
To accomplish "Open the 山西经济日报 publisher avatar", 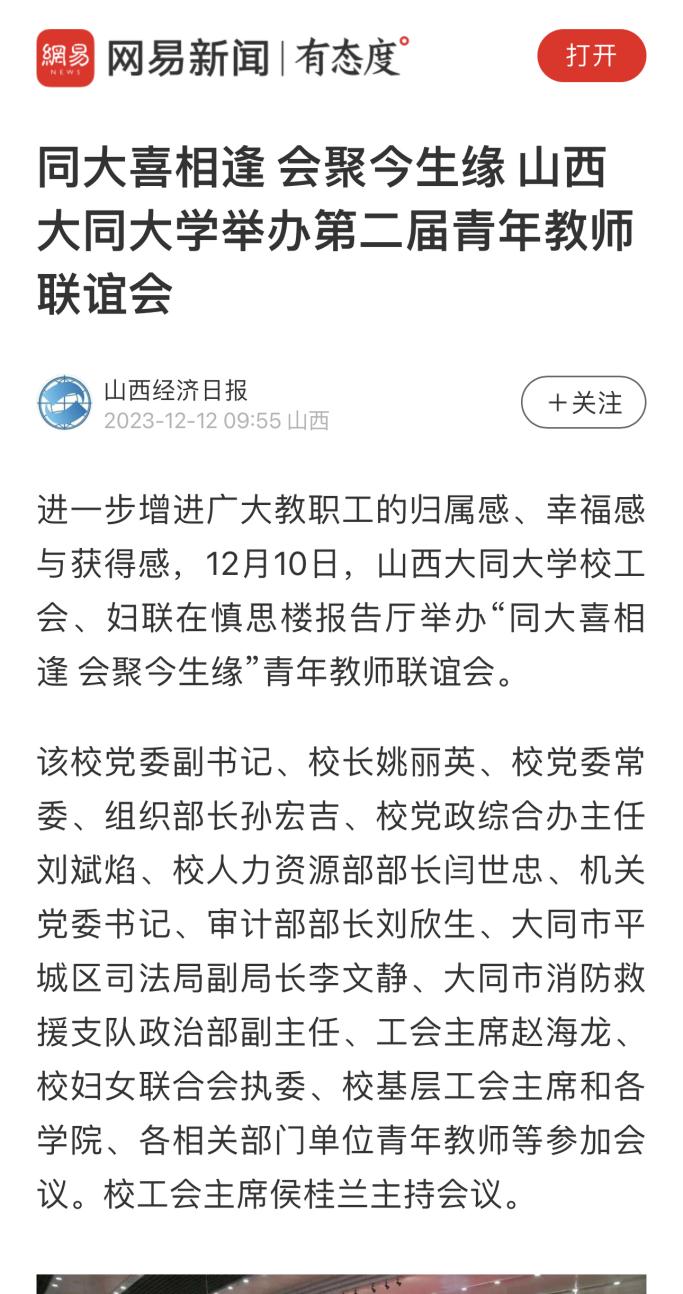I will (64, 403).
